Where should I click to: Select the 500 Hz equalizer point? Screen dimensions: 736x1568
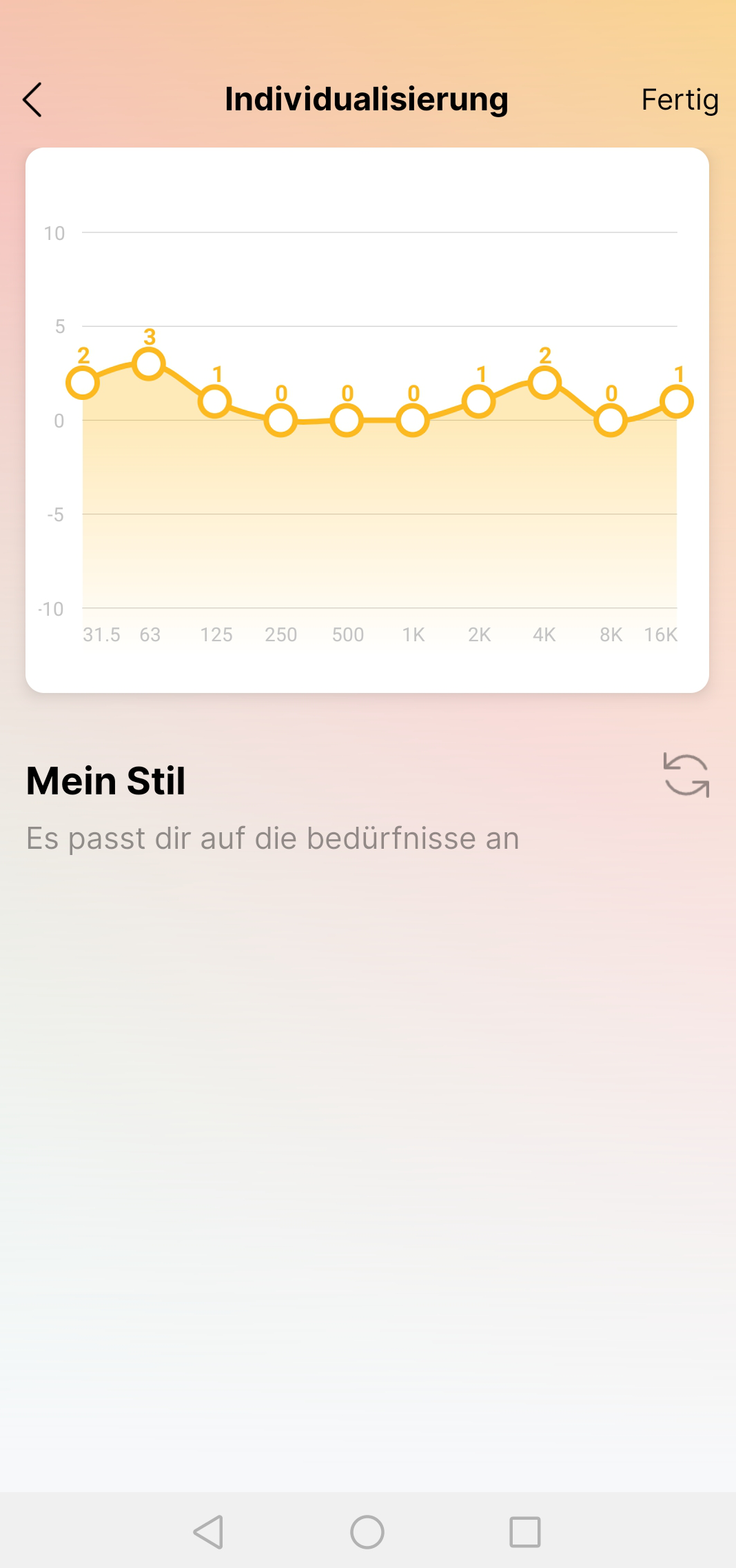[347, 420]
